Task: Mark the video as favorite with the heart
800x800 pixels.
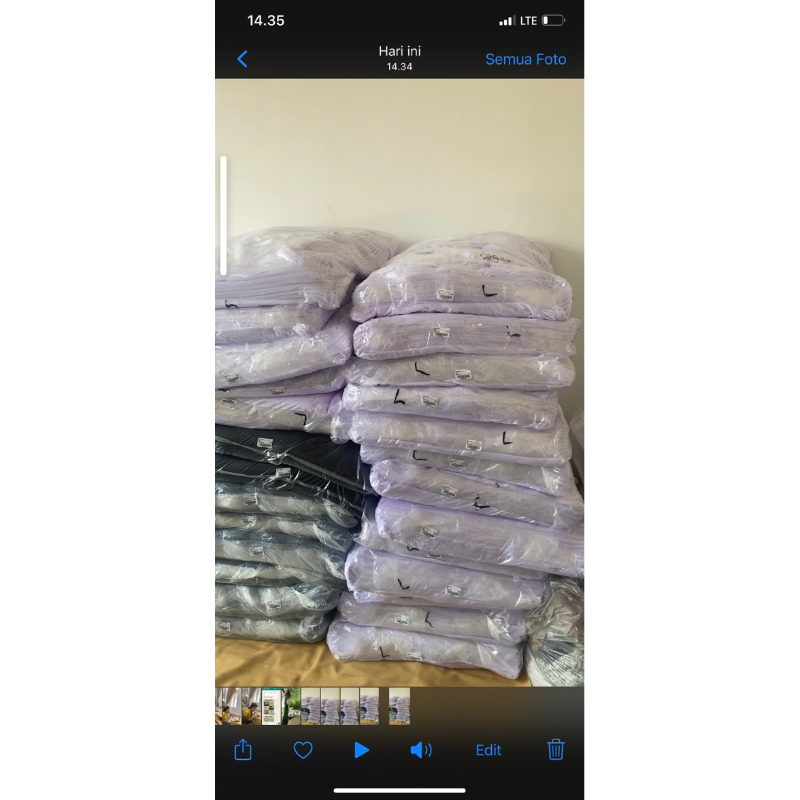Action: click(x=303, y=749)
